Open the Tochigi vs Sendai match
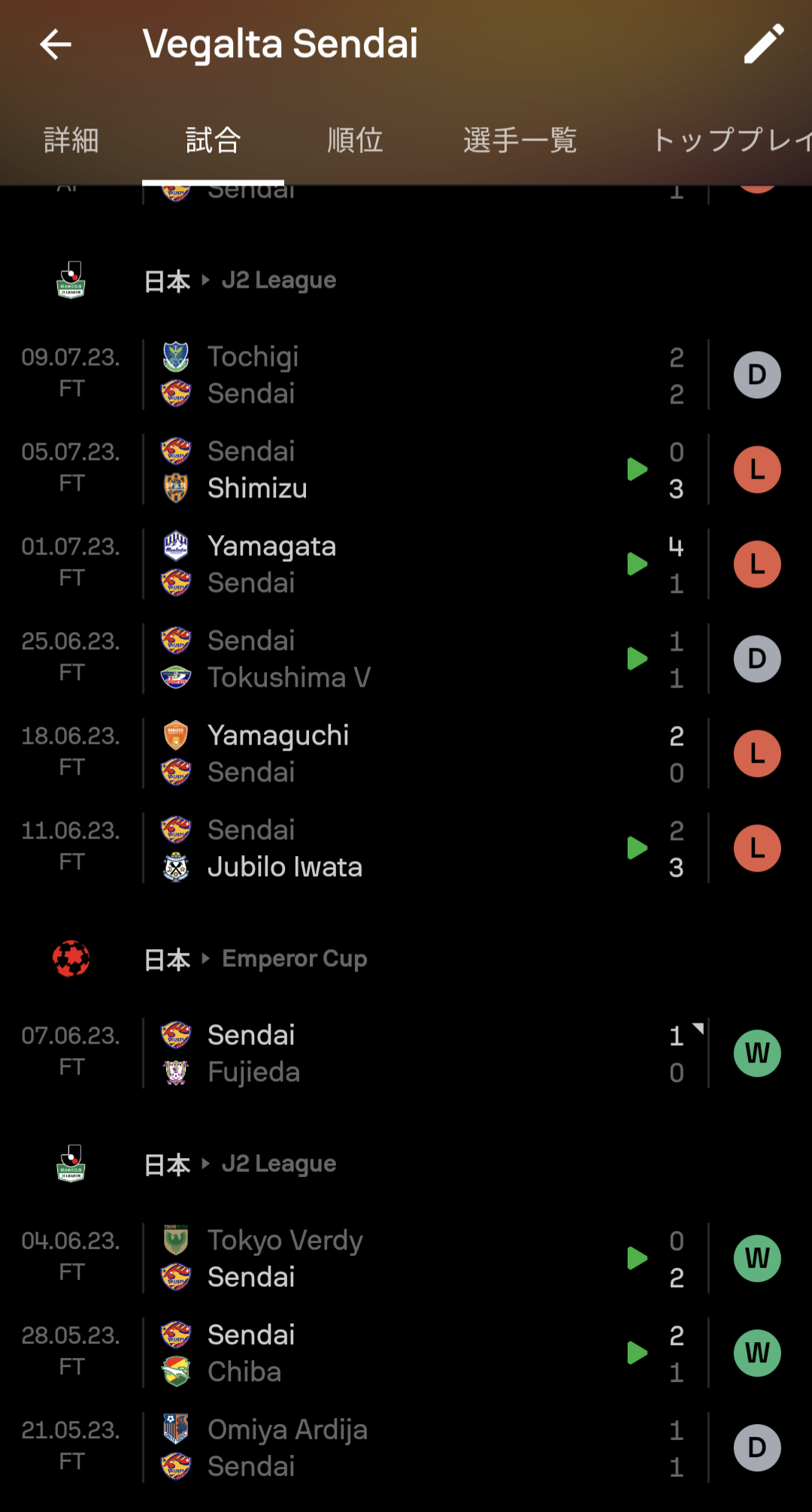812x1512 pixels. pyautogui.click(x=406, y=375)
